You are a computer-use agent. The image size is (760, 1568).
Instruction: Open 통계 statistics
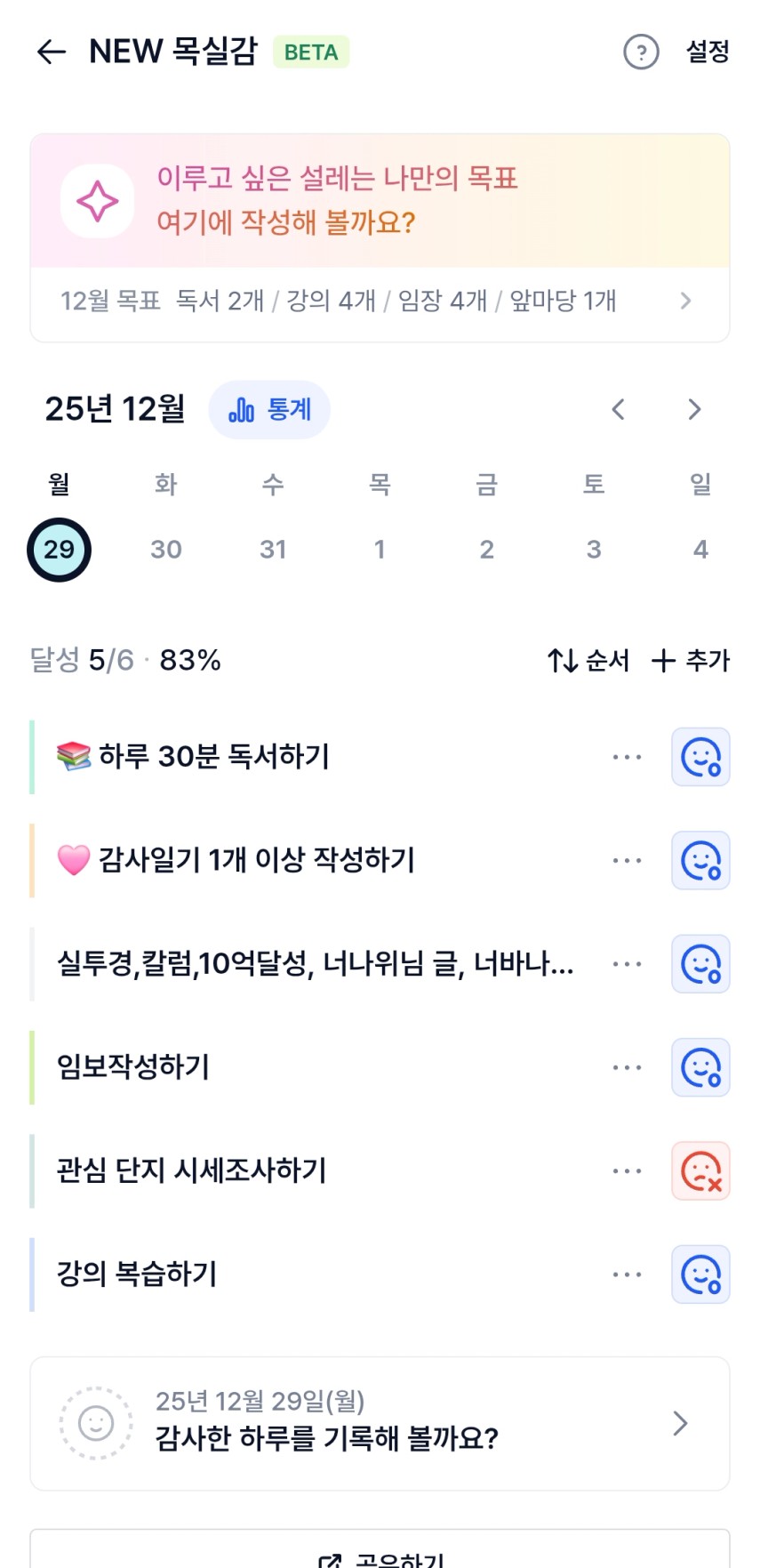pos(269,410)
